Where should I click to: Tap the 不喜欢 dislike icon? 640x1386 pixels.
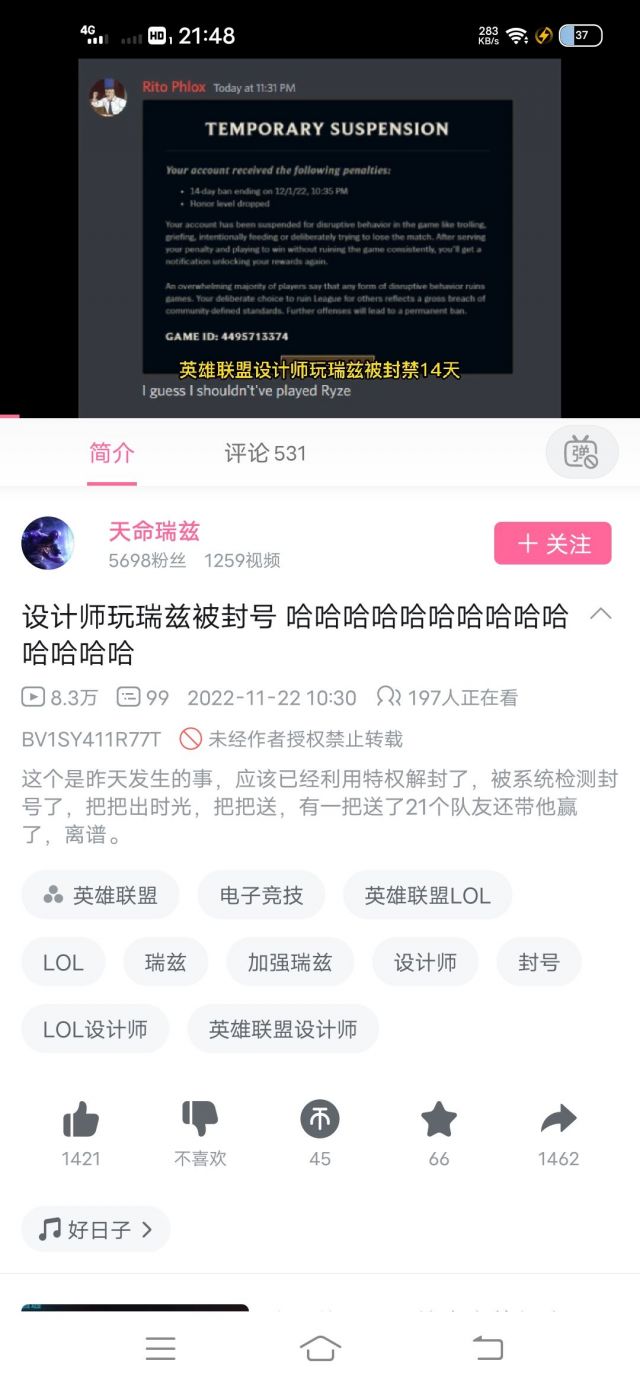(200, 1119)
